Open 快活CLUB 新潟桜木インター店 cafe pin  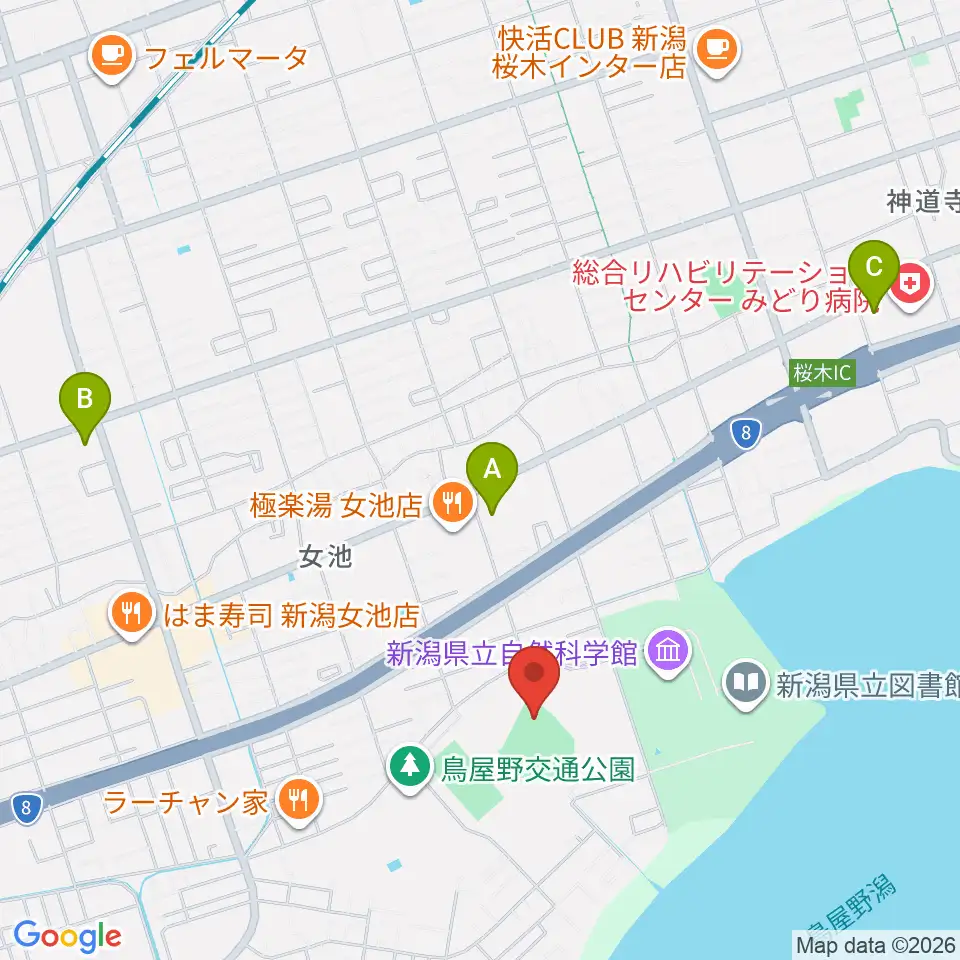point(718,53)
